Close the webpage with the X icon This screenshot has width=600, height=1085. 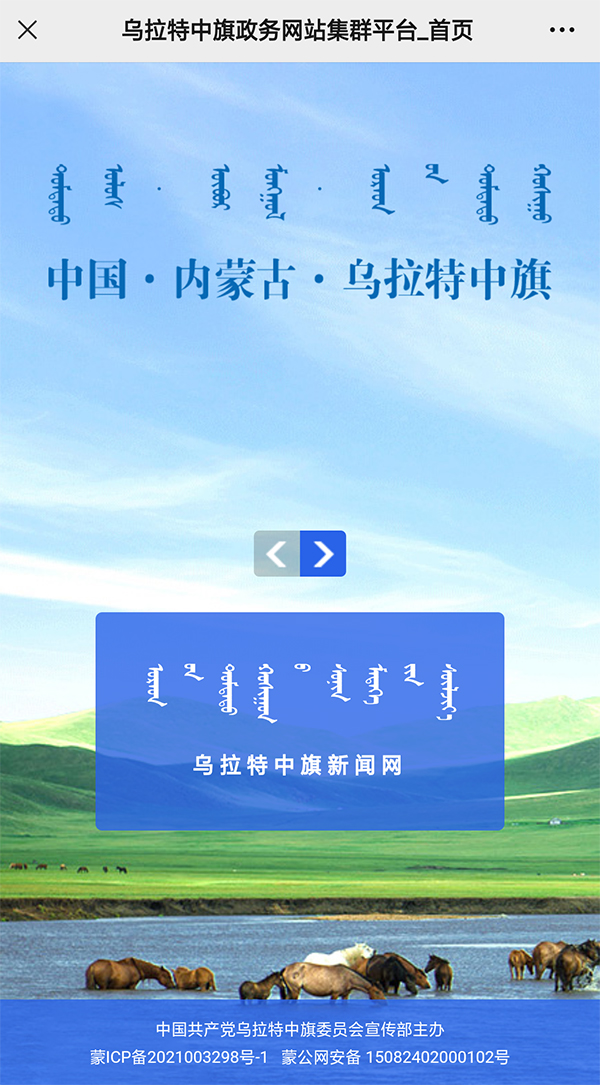(28, 30)
